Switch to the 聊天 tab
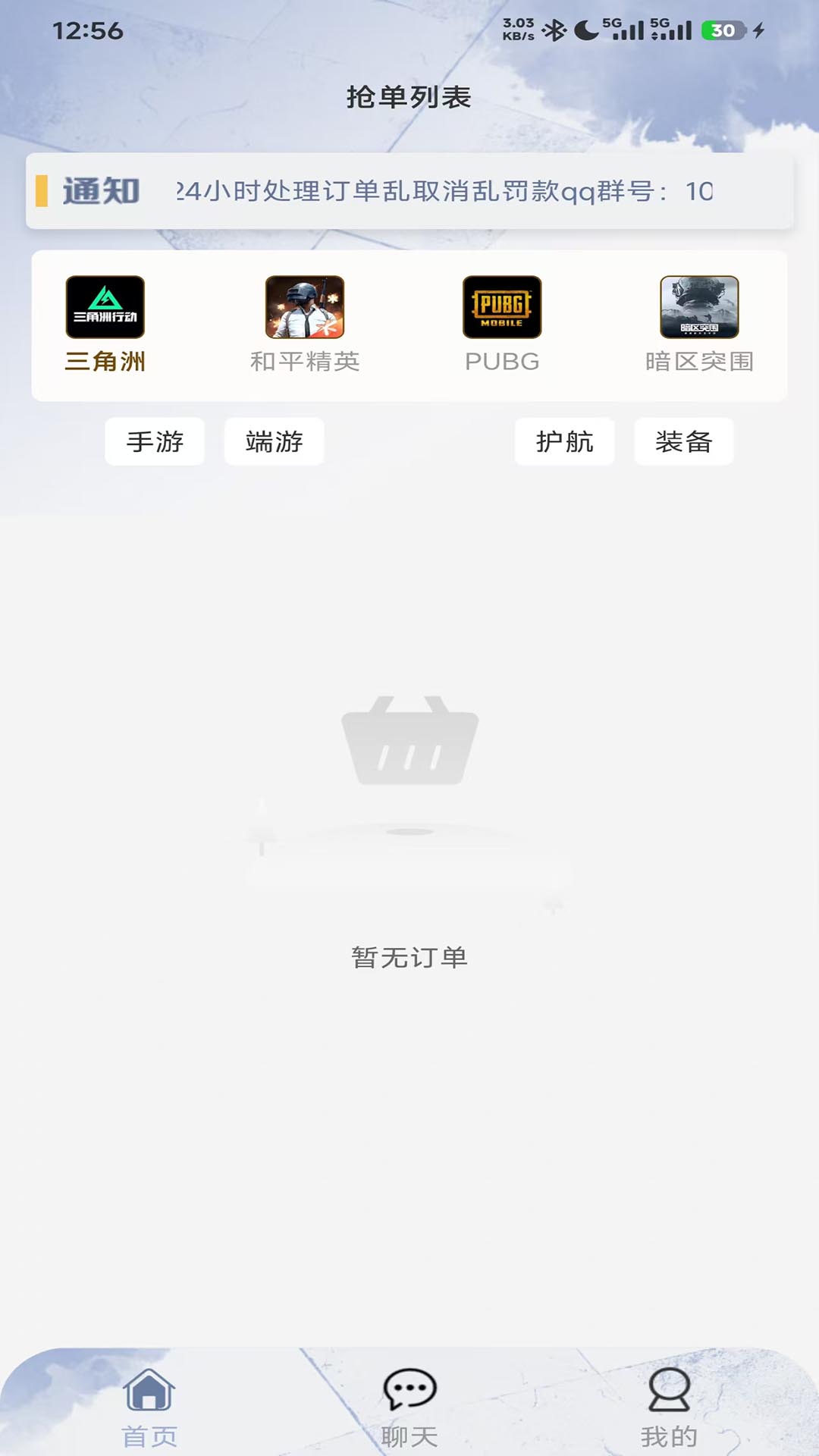This screenshot has width=819, height=1456. point(409,1426)
